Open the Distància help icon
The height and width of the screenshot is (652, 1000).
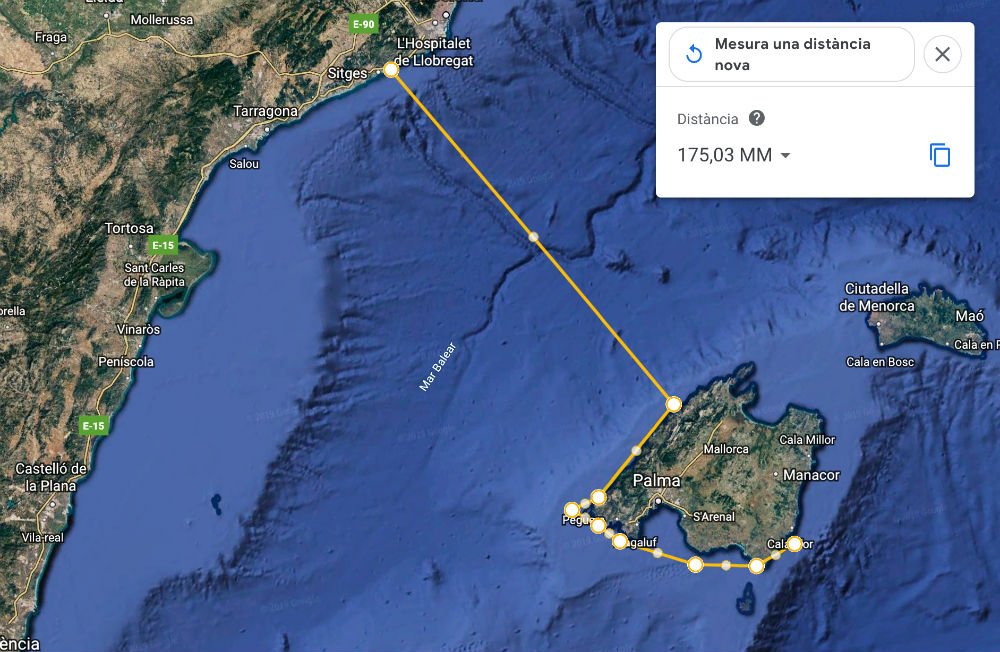[x=757, y=118]
